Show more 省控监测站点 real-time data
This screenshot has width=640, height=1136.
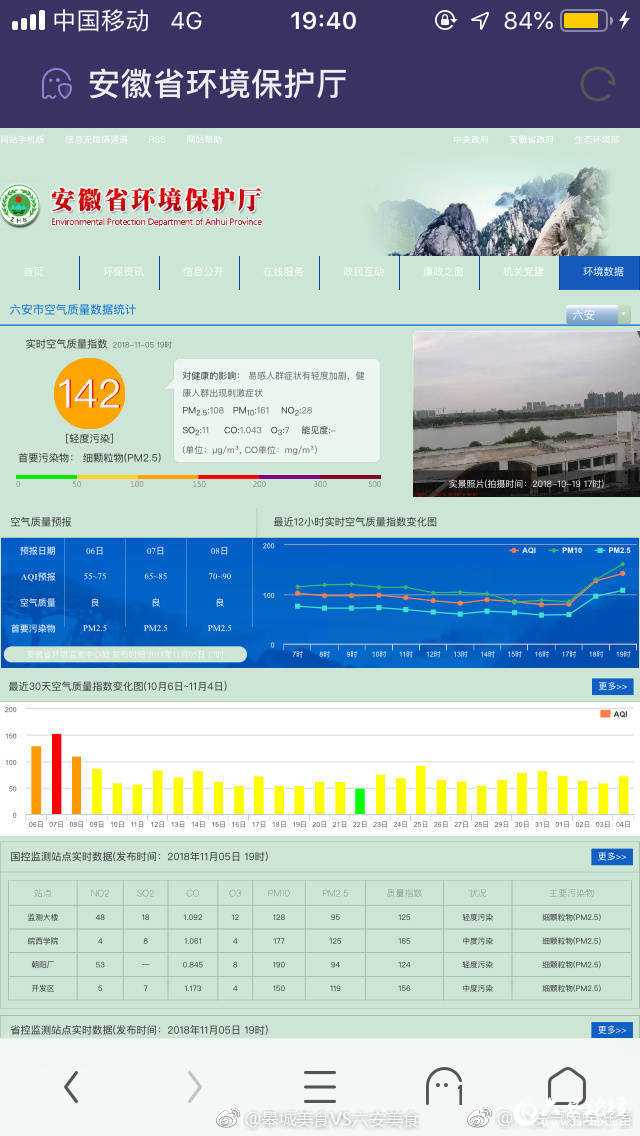tap(612, 1030)
